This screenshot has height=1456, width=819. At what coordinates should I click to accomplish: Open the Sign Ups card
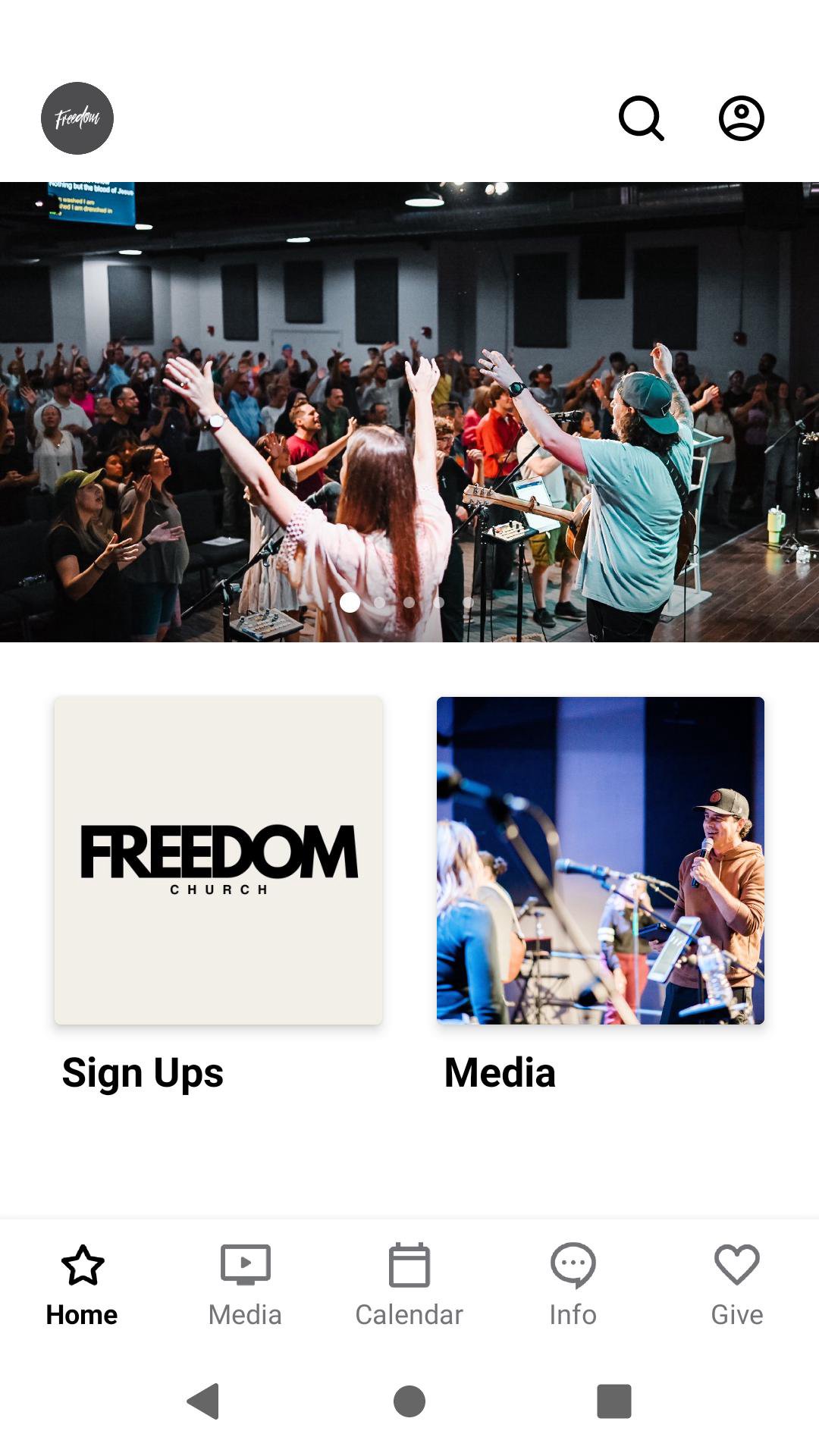(218, 861)
